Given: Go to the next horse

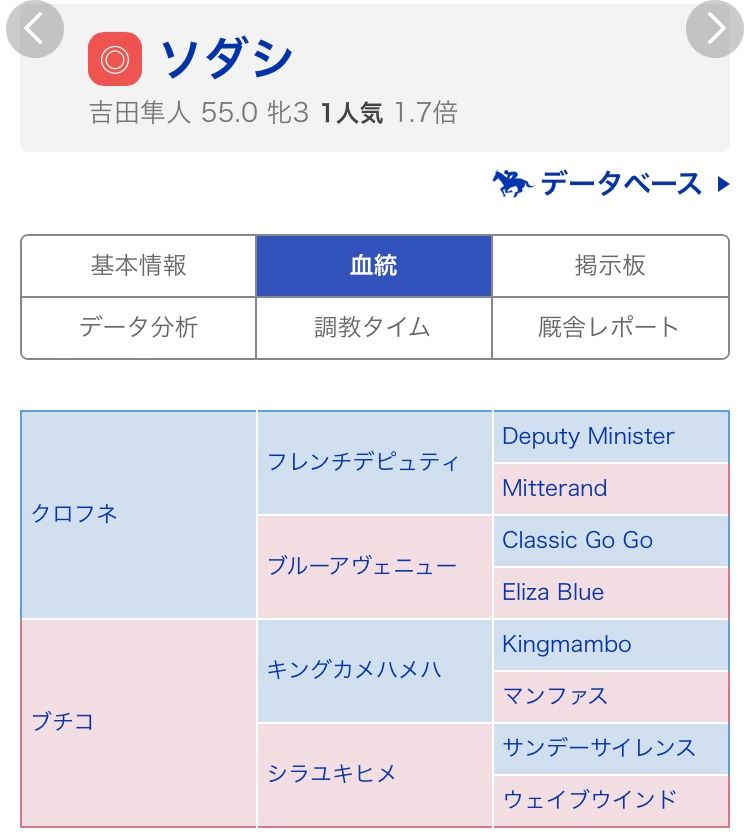Looking at the screenshot, I should pyautogui.click(x=715, y=29).
